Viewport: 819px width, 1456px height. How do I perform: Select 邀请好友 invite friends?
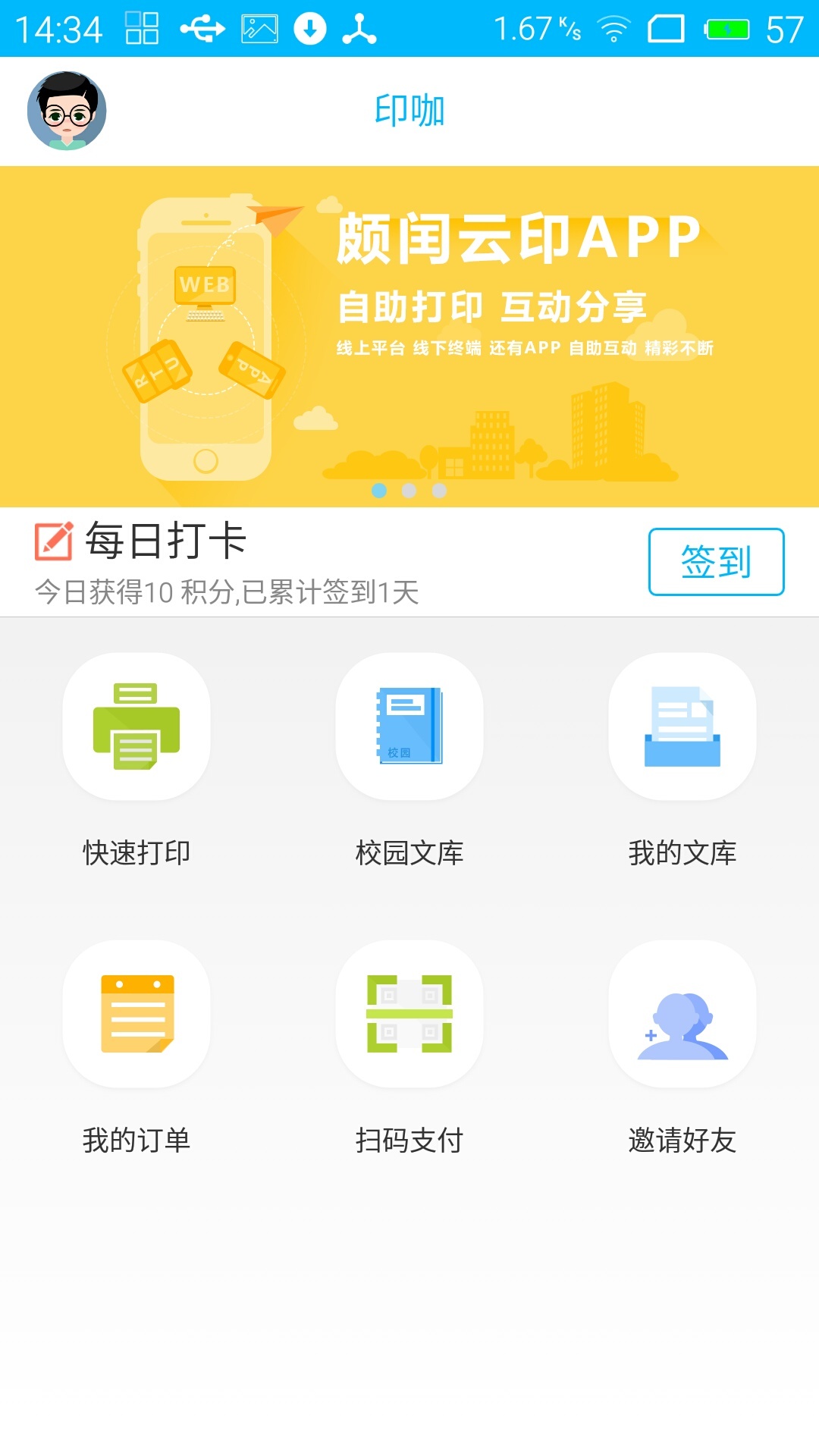pos(682,1014)
